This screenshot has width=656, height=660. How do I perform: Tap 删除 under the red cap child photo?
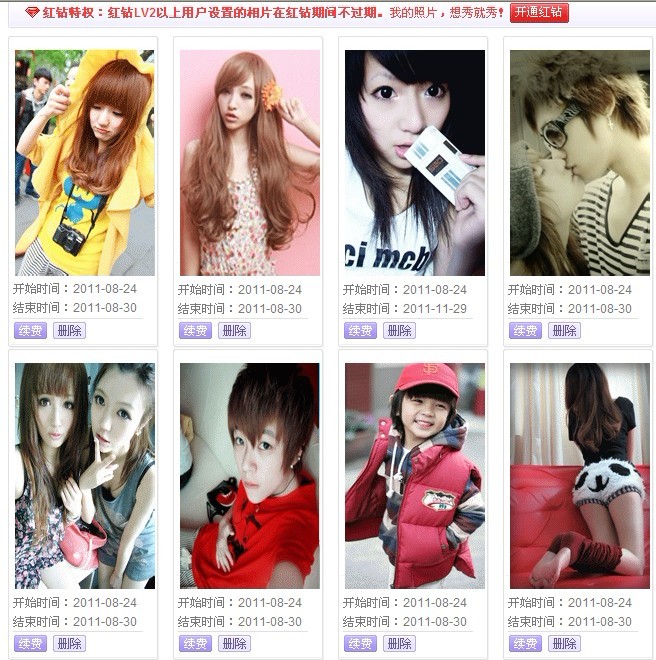[x=399, y=643]
